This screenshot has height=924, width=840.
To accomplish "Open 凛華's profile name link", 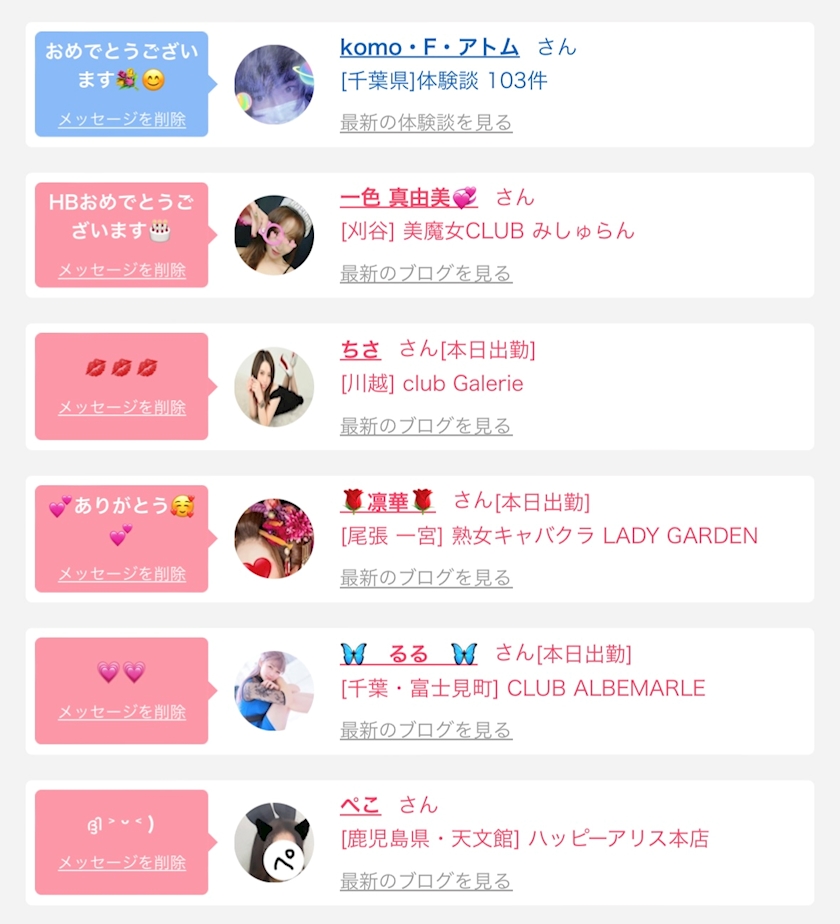I will (387, 501).
